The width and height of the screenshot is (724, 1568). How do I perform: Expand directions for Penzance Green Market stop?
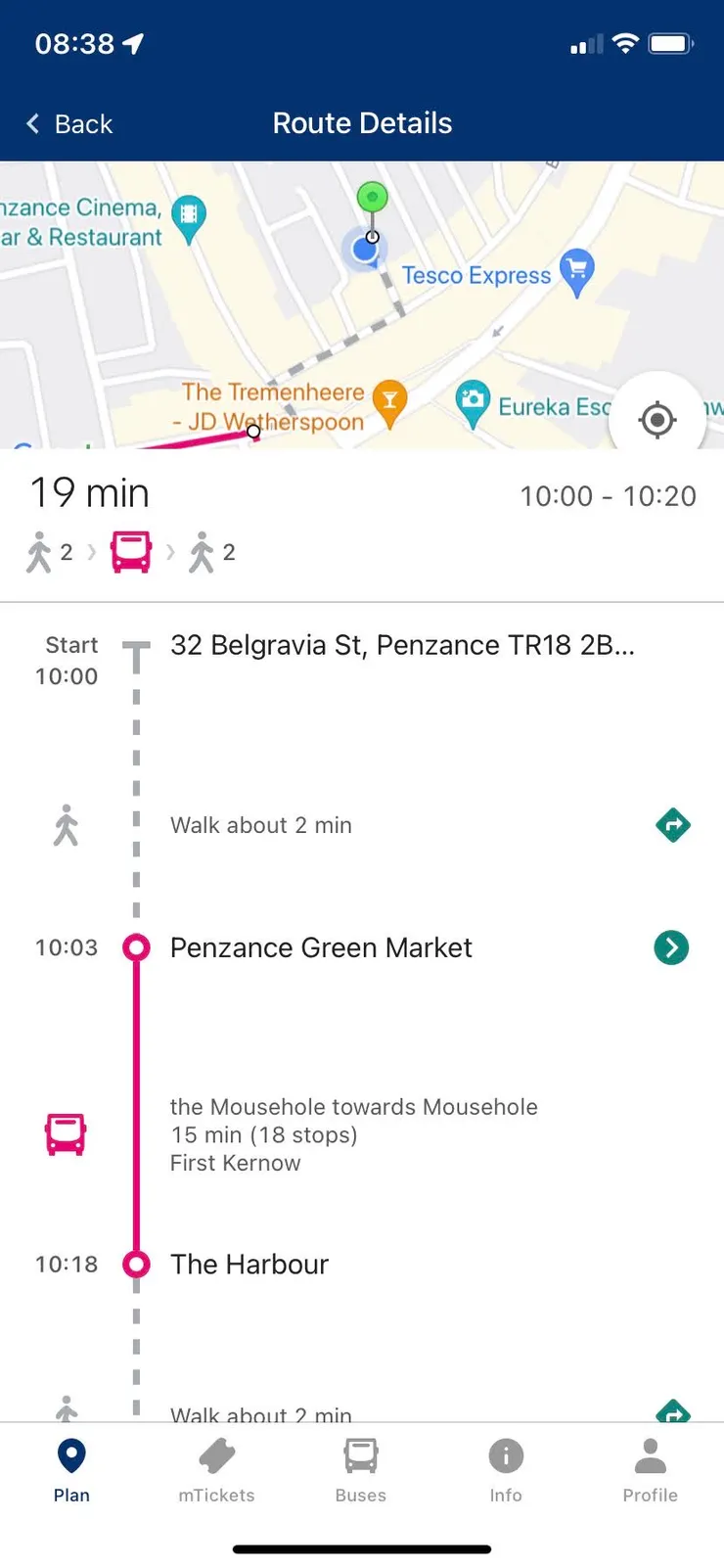[671, 947]
